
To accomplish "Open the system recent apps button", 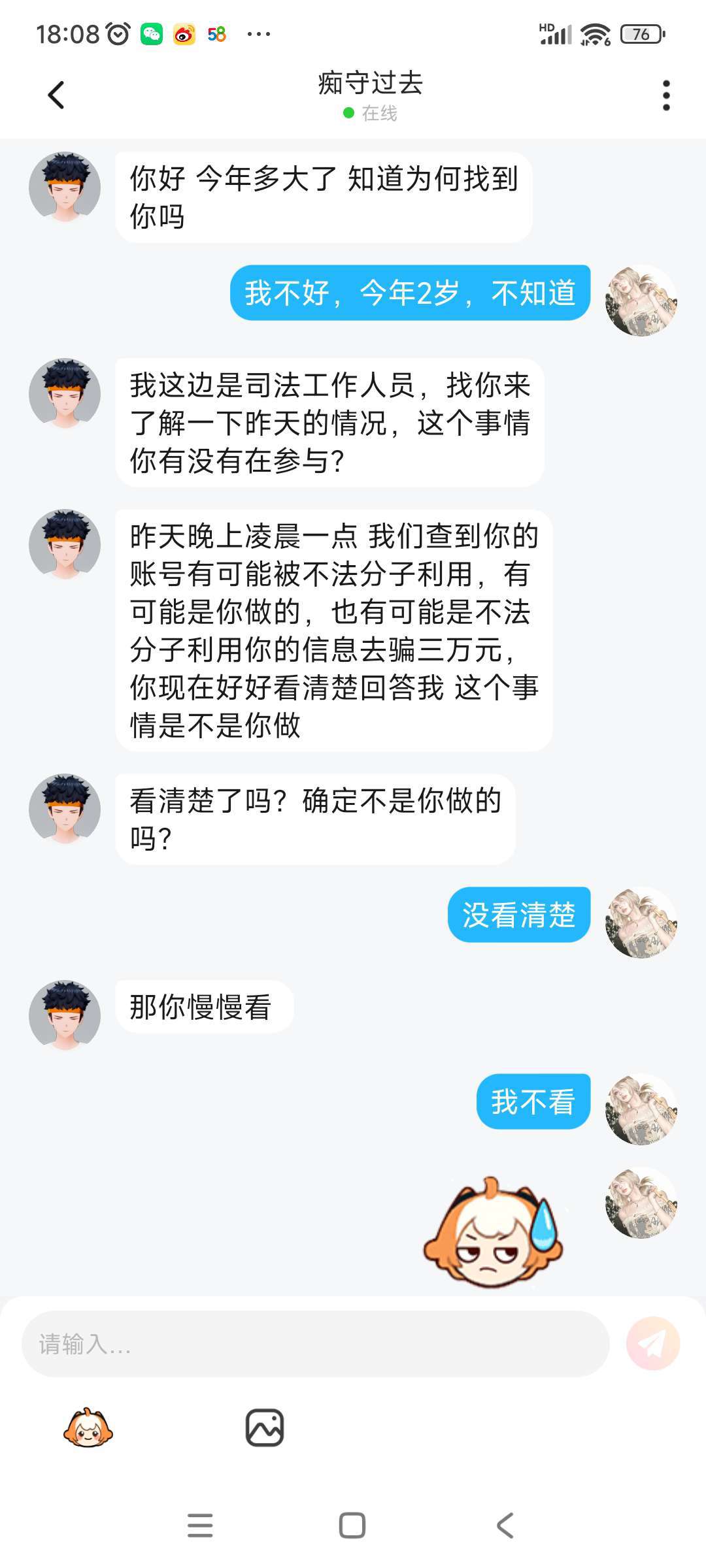I will [200, 1526].
